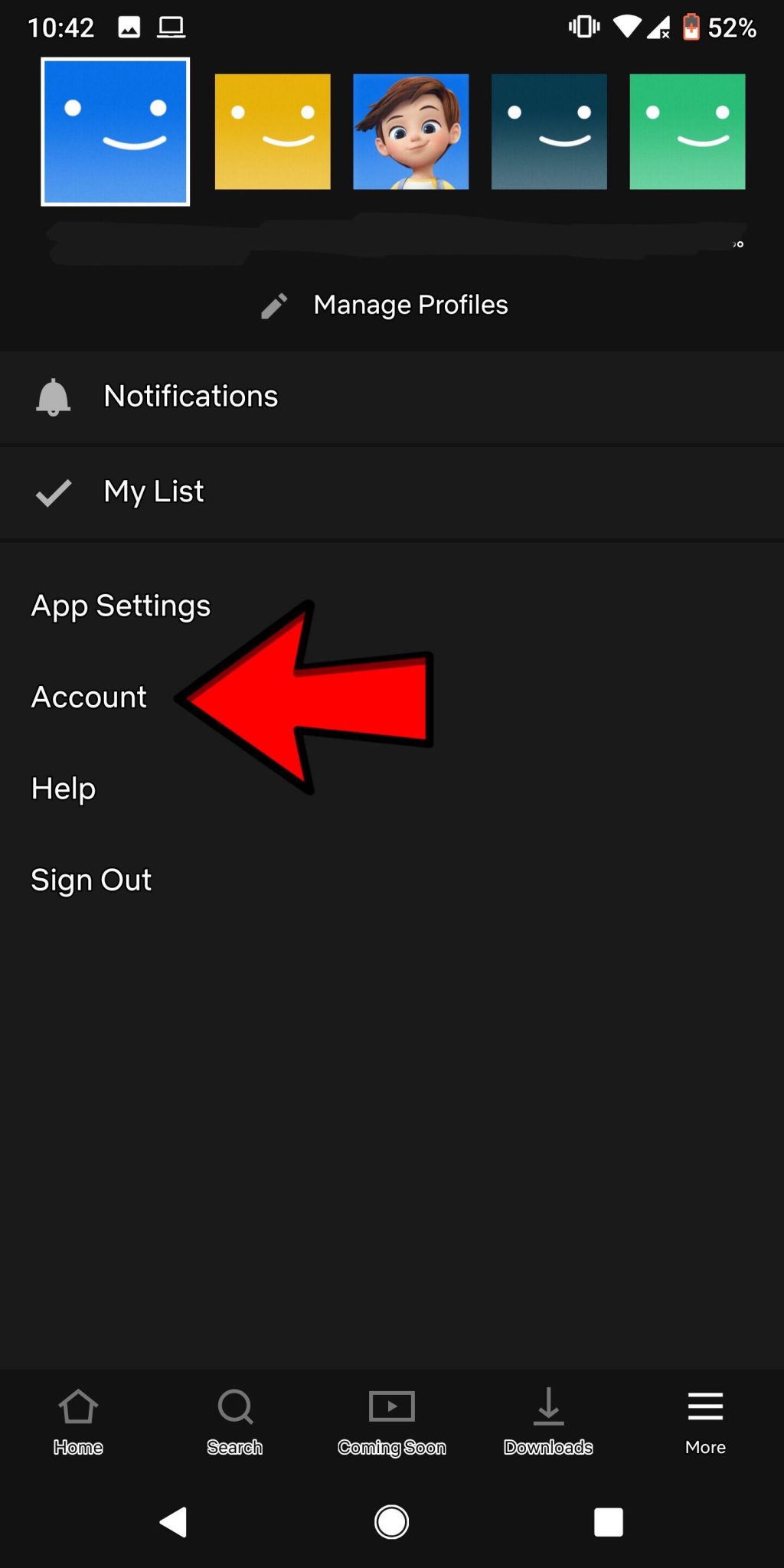Choose the green smiley profile
Viewport: 784px width, 1568px height.
coord(688,132)
